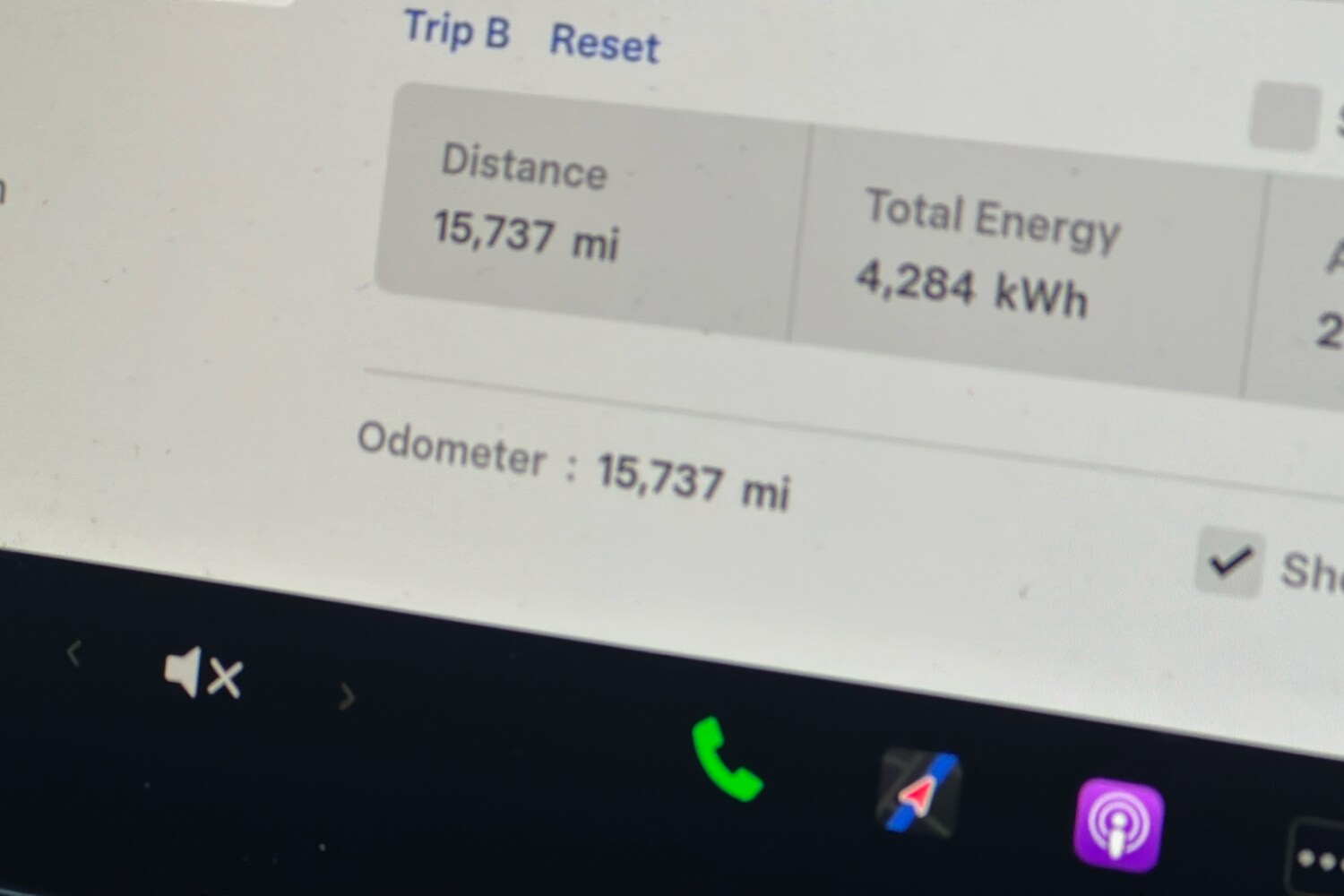Open the purple Podcasts app
1344x896 pixels.
pyautogui.click(x=1118, y=824)
